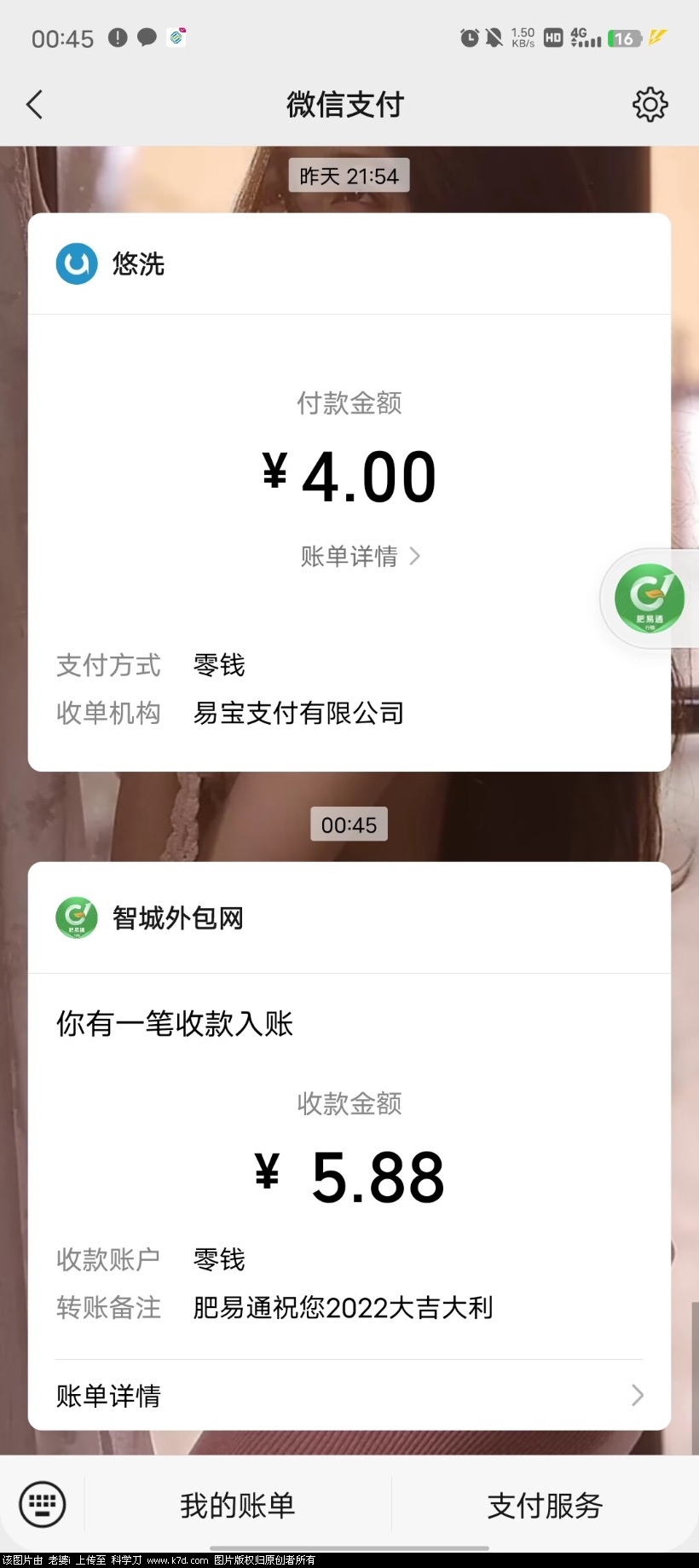Open 支付服务 menu
The width and height of the screenshot is (699, 1568).
coord(545,1506)
